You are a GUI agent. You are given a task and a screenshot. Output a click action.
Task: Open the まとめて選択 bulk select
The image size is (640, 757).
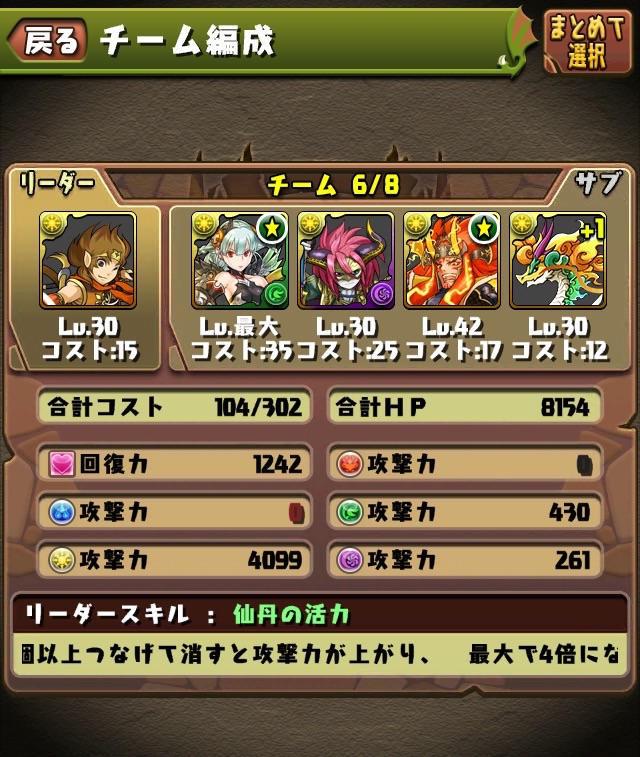pos(588,41)
